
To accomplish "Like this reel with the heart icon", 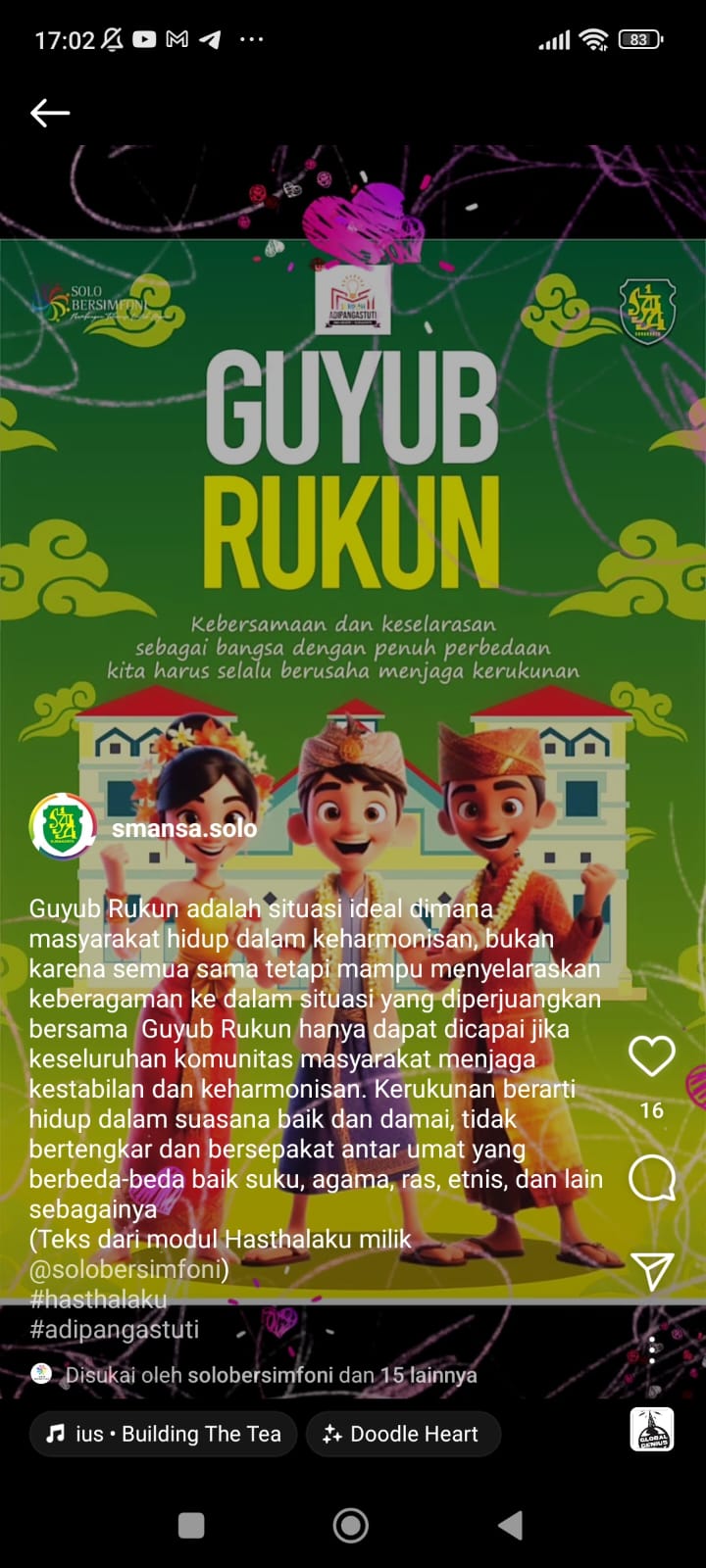I will pyautogui.click(x=651, y=1056).
